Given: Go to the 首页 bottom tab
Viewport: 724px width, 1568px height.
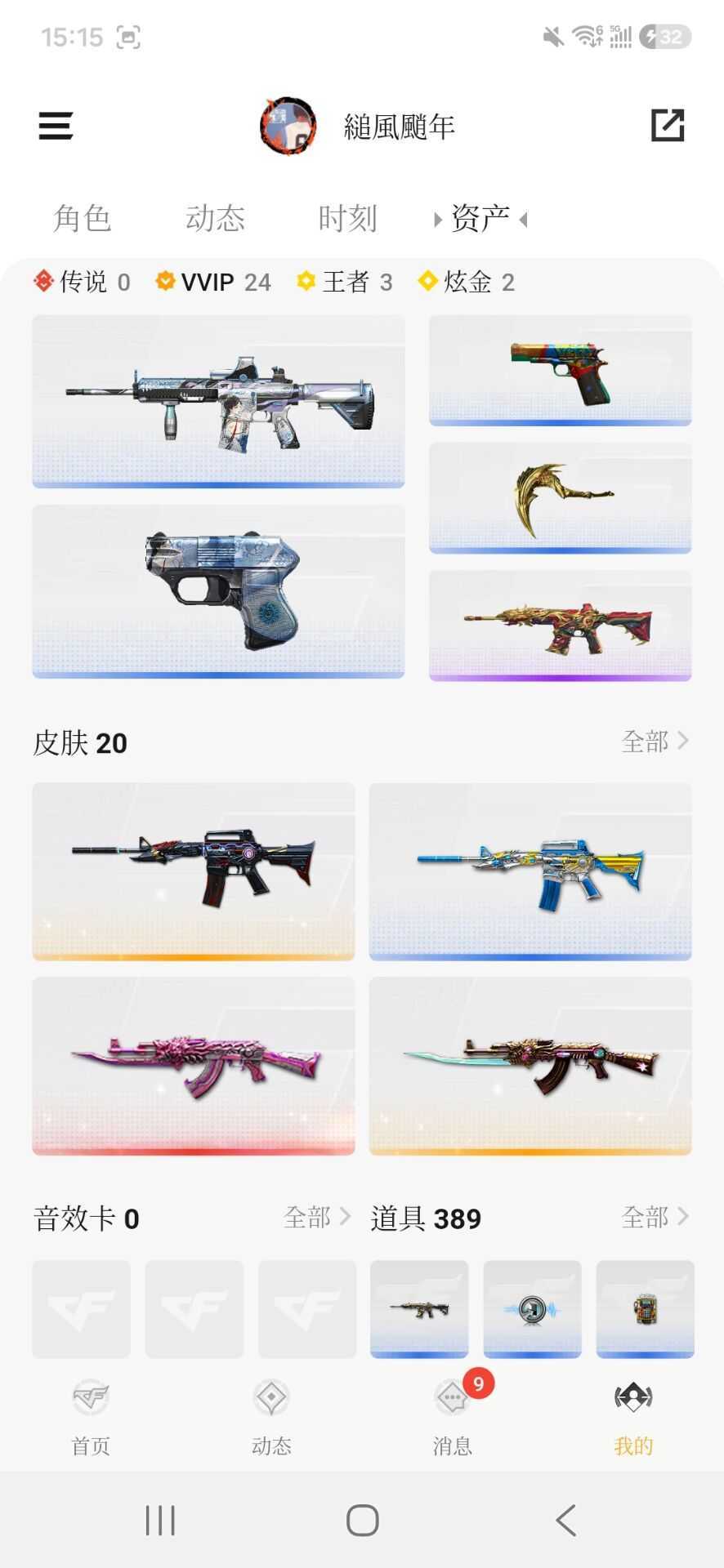Looking at the screenshot, I should 91,1418.
